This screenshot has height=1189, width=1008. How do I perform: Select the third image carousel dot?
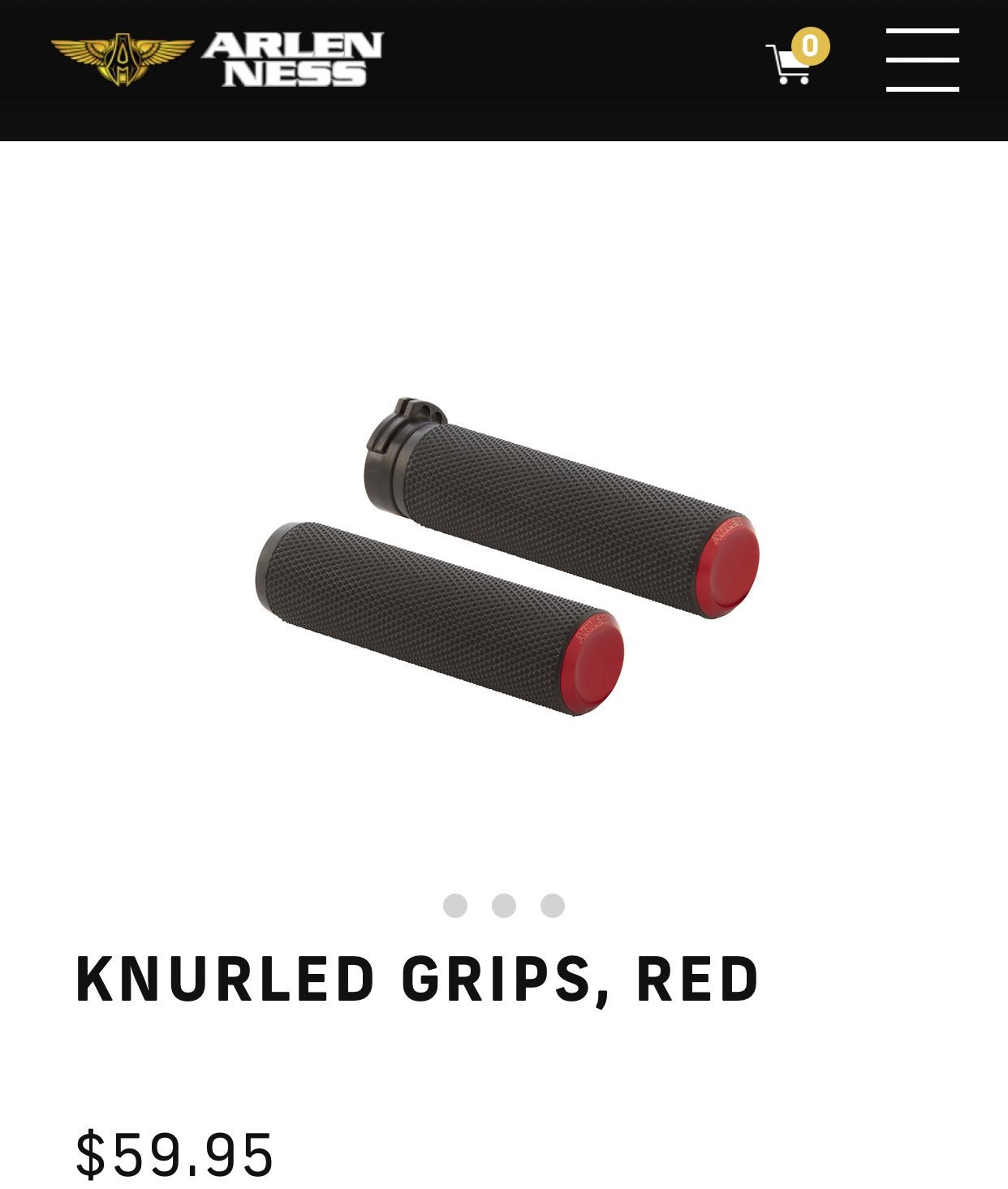click(553, 905)
